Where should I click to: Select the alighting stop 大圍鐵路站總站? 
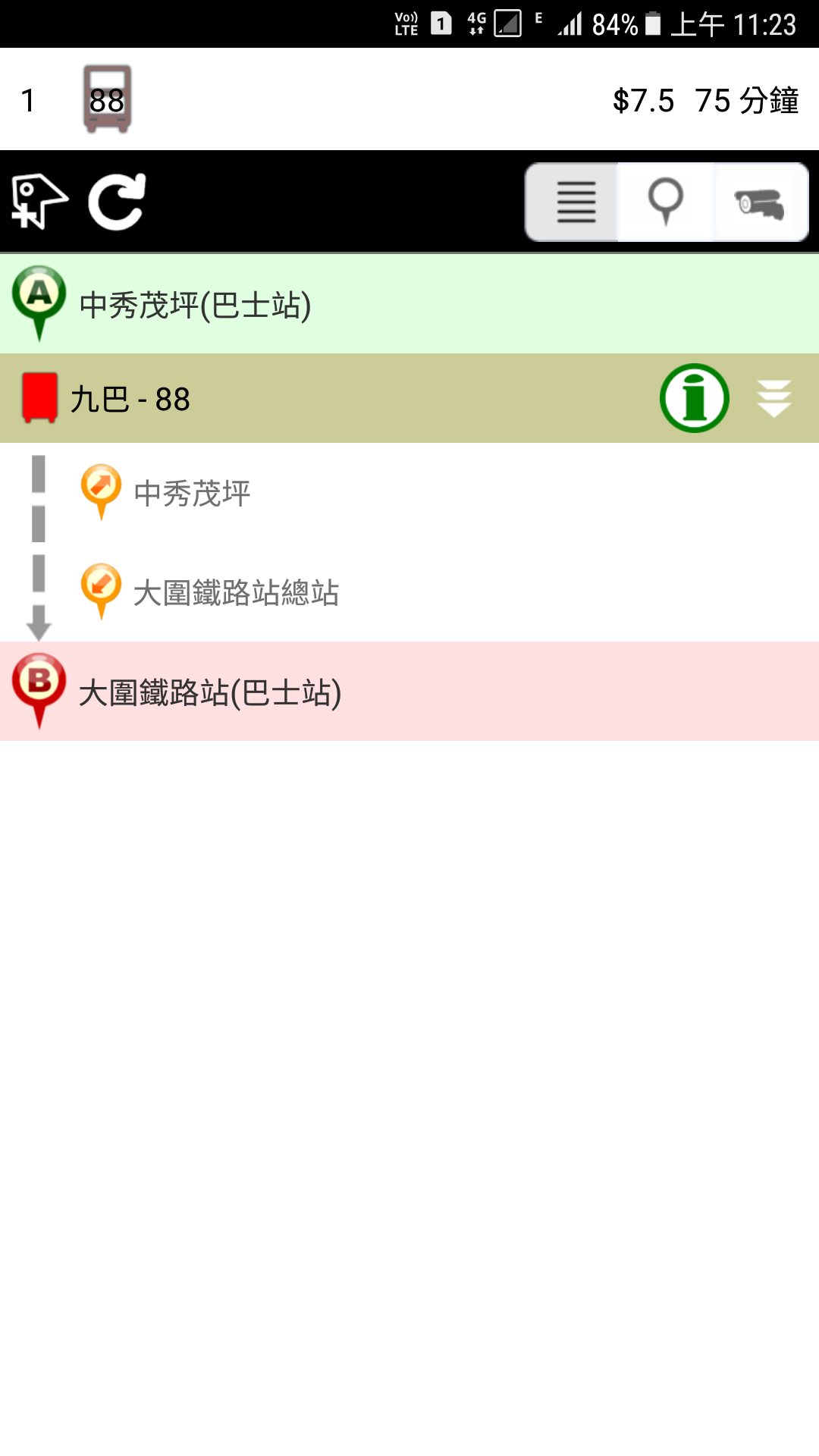[x=235, y=593]
